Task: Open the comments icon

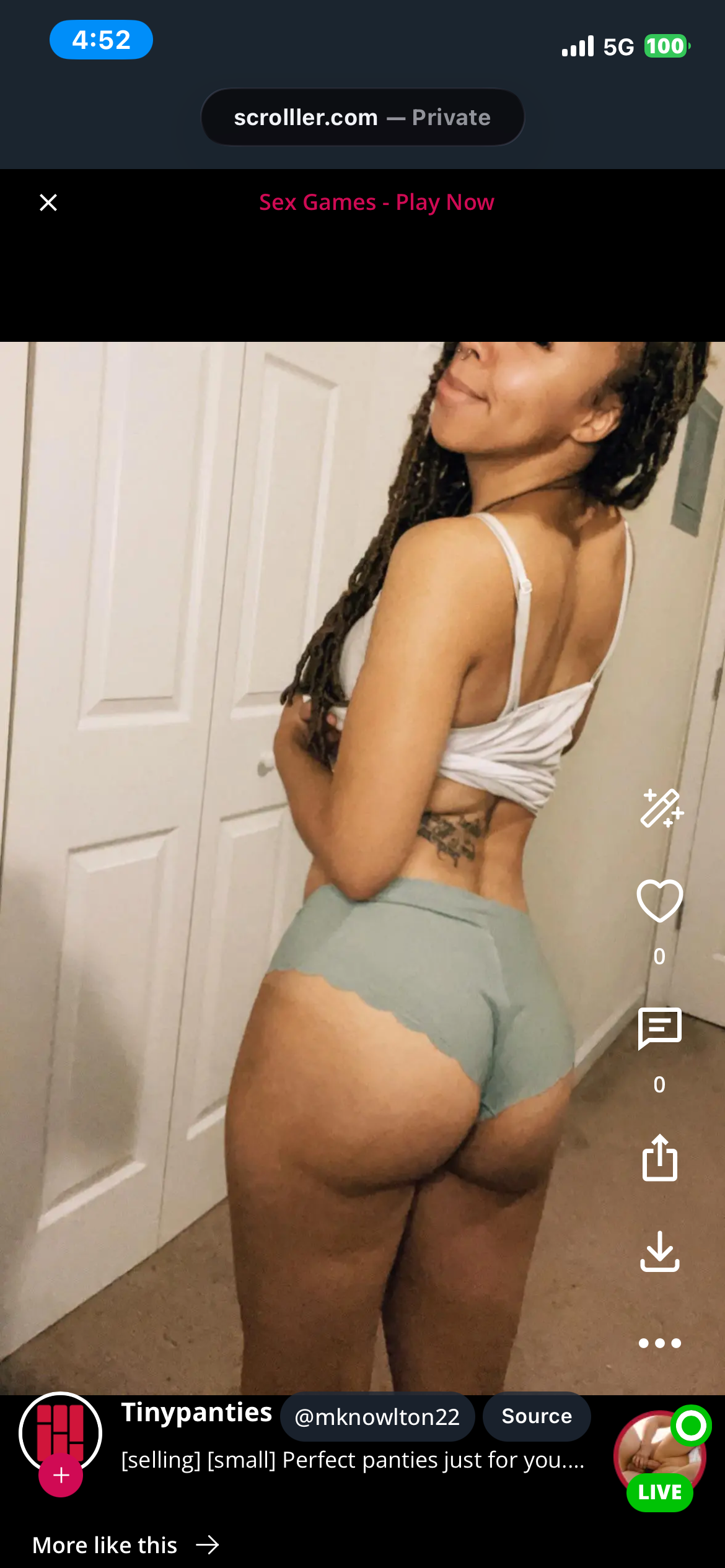Action: point(659,1028)
